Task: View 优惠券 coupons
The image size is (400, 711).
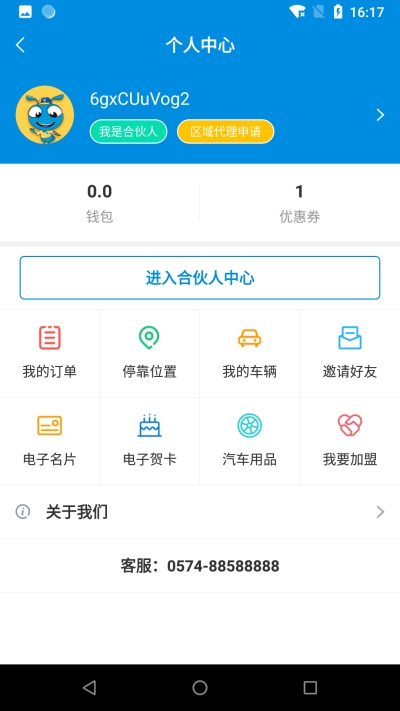Action: pos(300,203)
